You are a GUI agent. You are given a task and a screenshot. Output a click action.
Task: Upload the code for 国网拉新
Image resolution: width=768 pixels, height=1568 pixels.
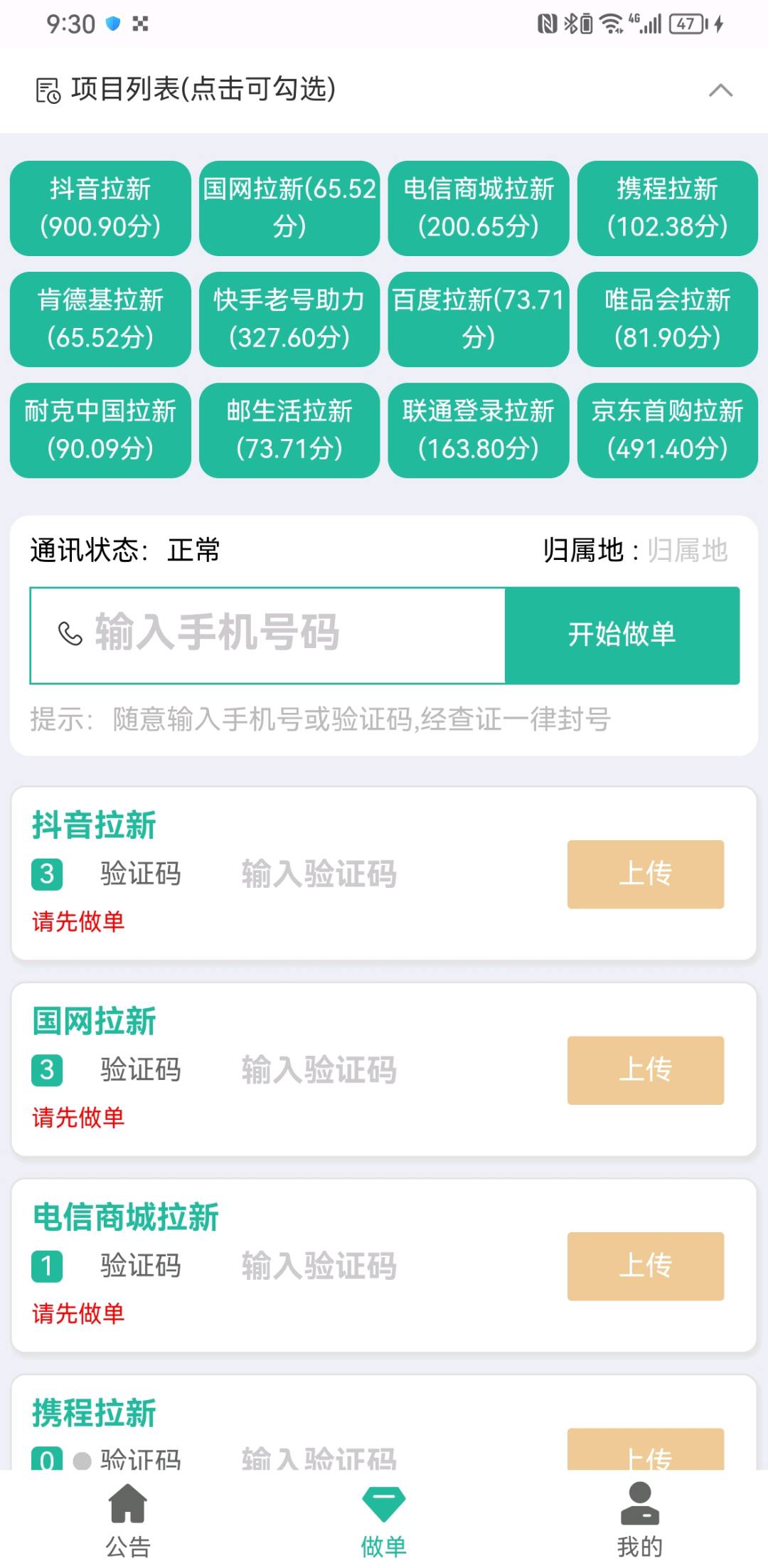[645, 1070]
